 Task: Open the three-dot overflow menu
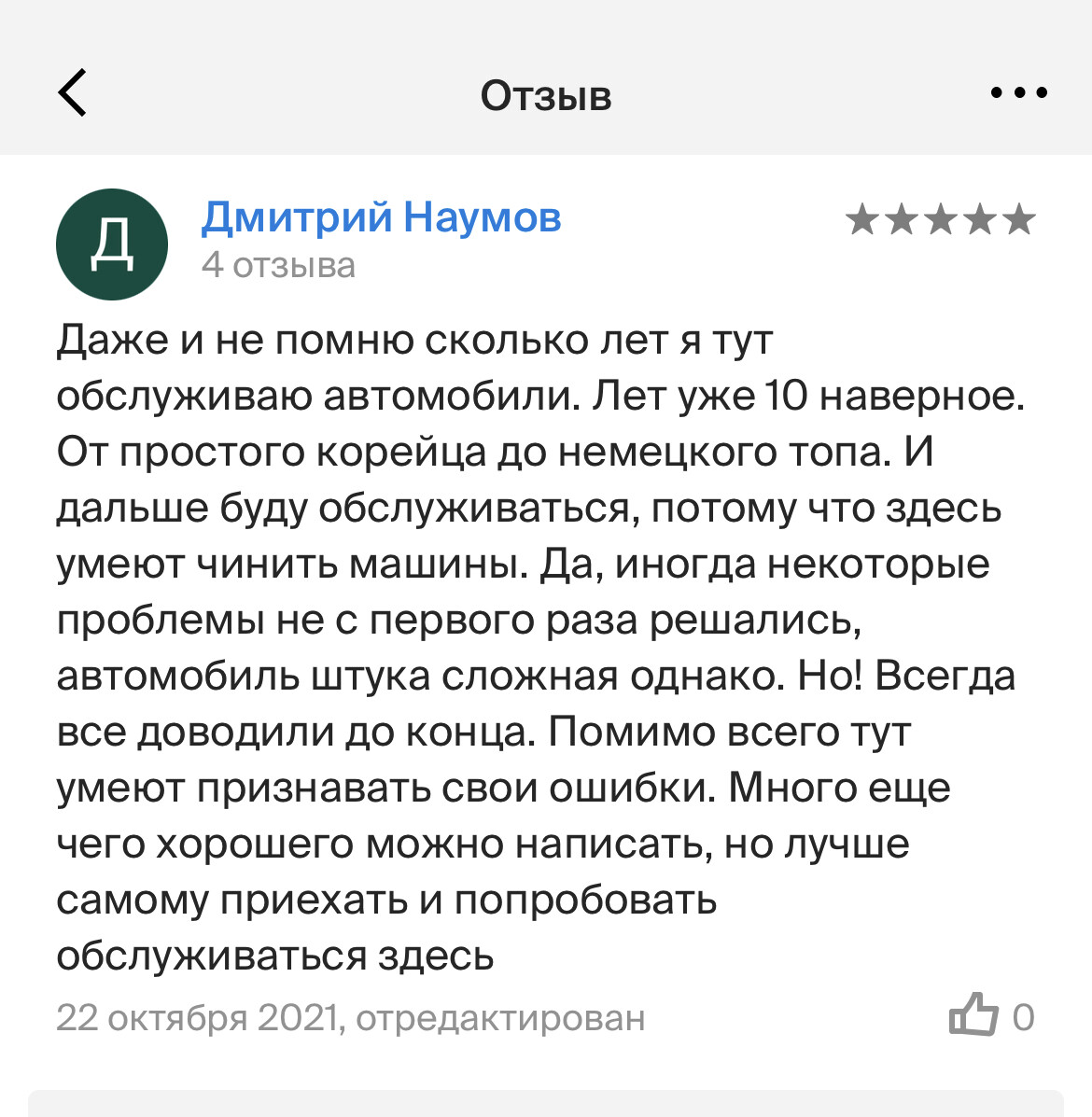click(x=1018, y=93)
